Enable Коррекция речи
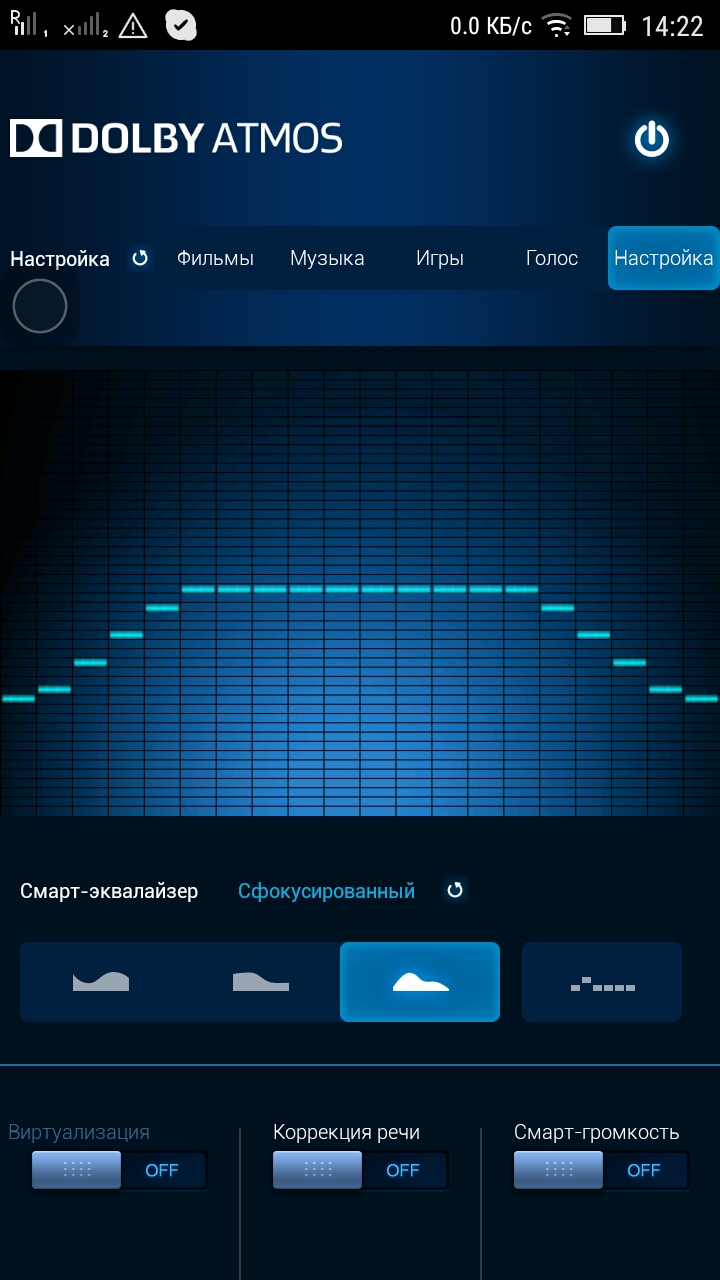The width and height of the screenshot is (720, 1280). click(360, 1170)
